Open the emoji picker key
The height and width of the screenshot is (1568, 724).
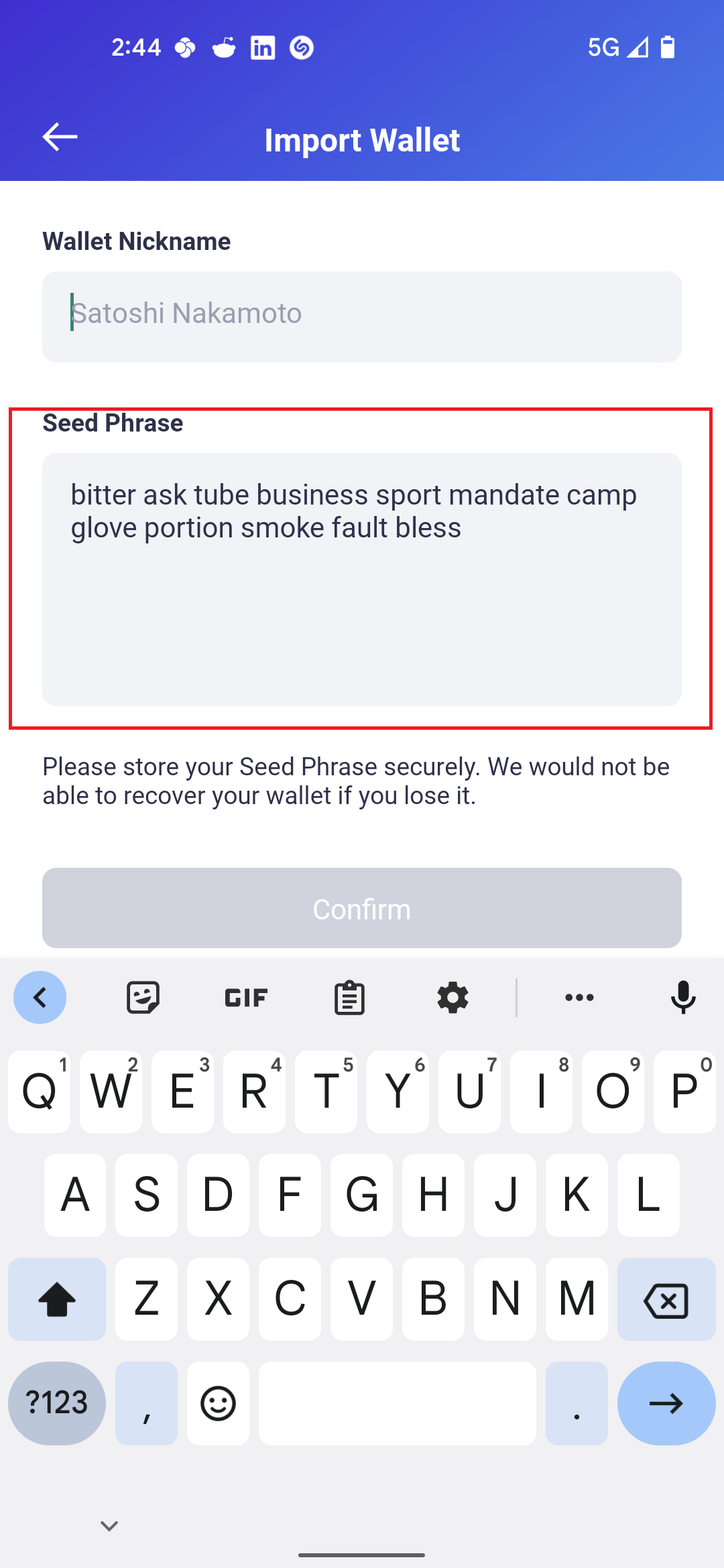coord(218,1403)
